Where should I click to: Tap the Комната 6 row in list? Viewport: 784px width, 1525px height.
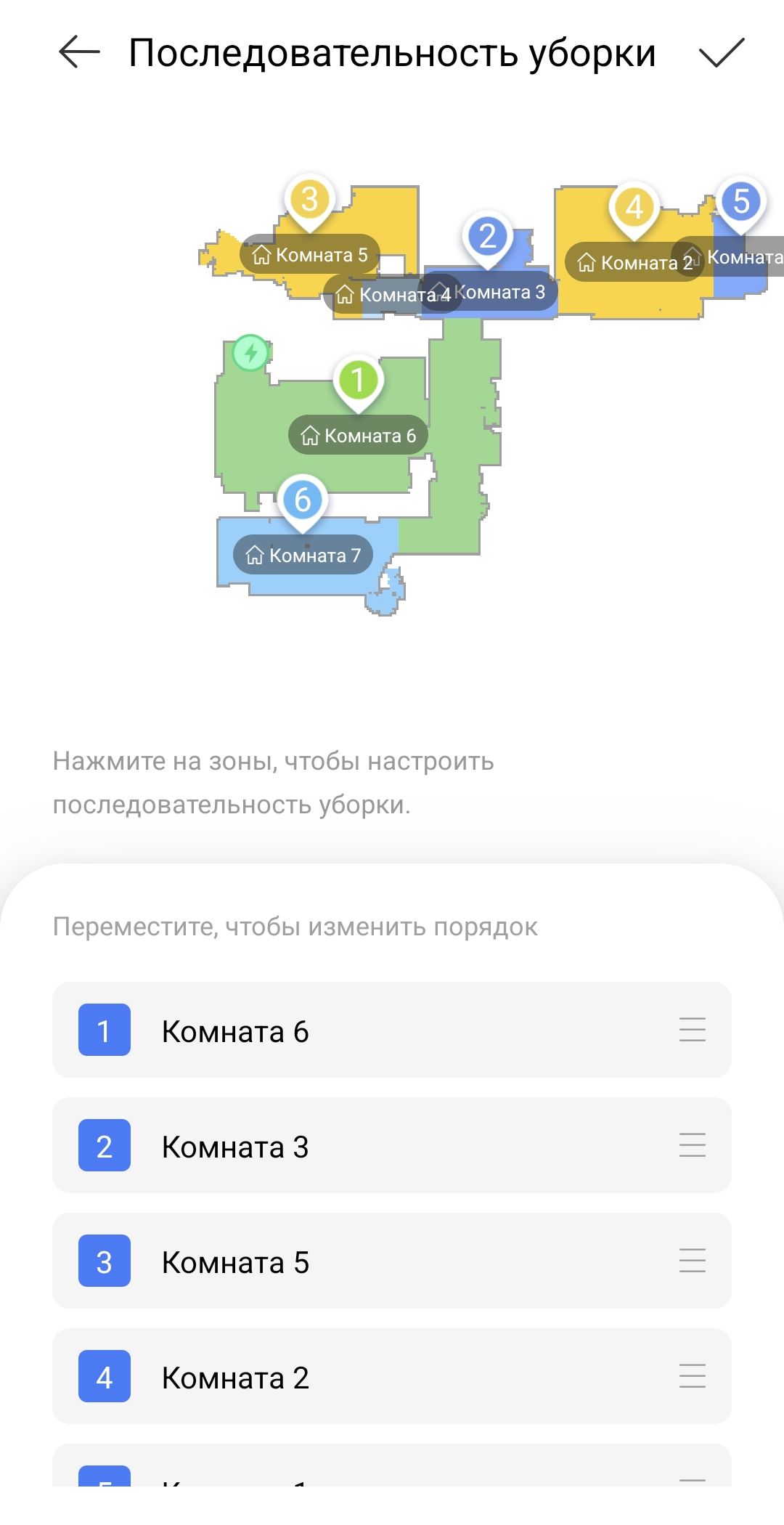pyautogui.click(x=391, y=1030)
